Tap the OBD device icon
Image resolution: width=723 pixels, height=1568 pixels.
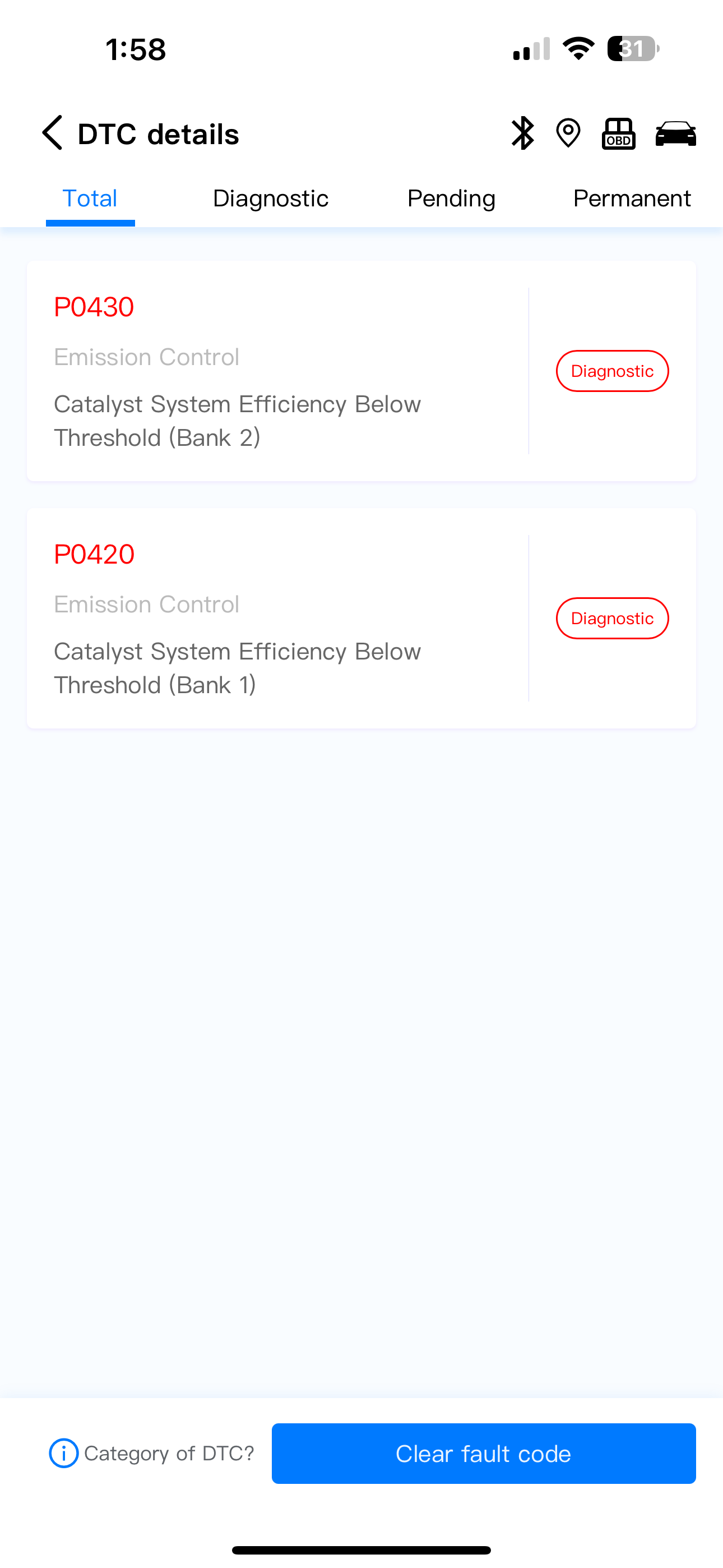618,133
